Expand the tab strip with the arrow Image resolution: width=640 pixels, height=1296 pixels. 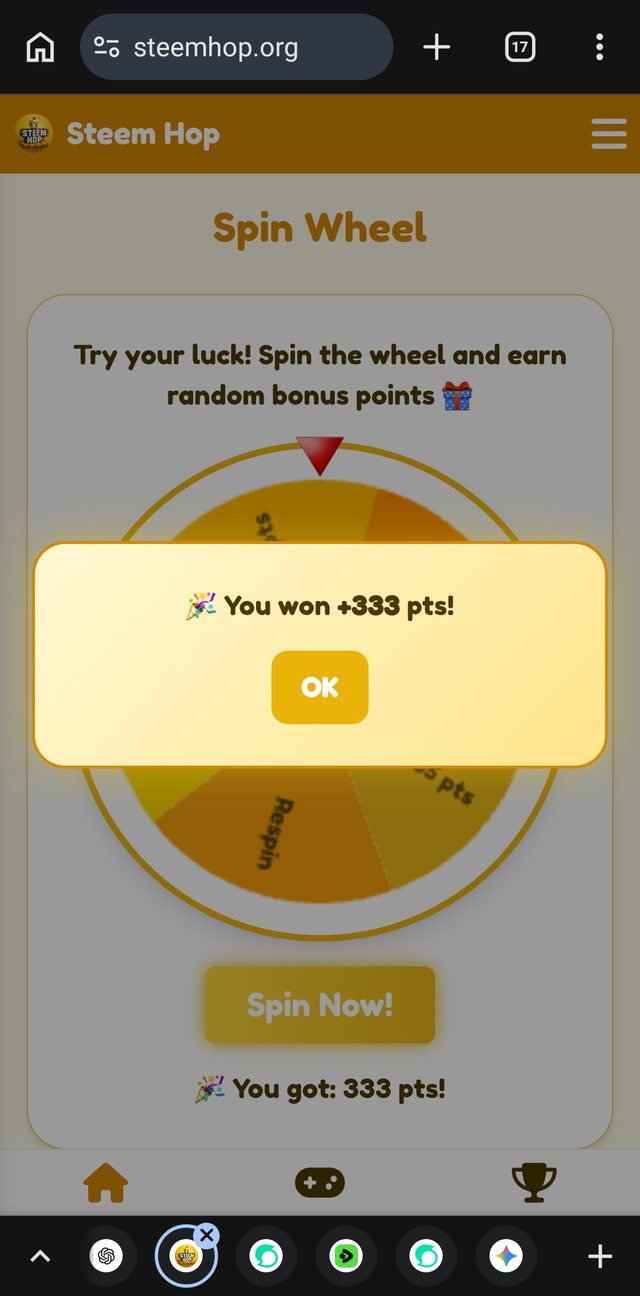point(40,1256)
